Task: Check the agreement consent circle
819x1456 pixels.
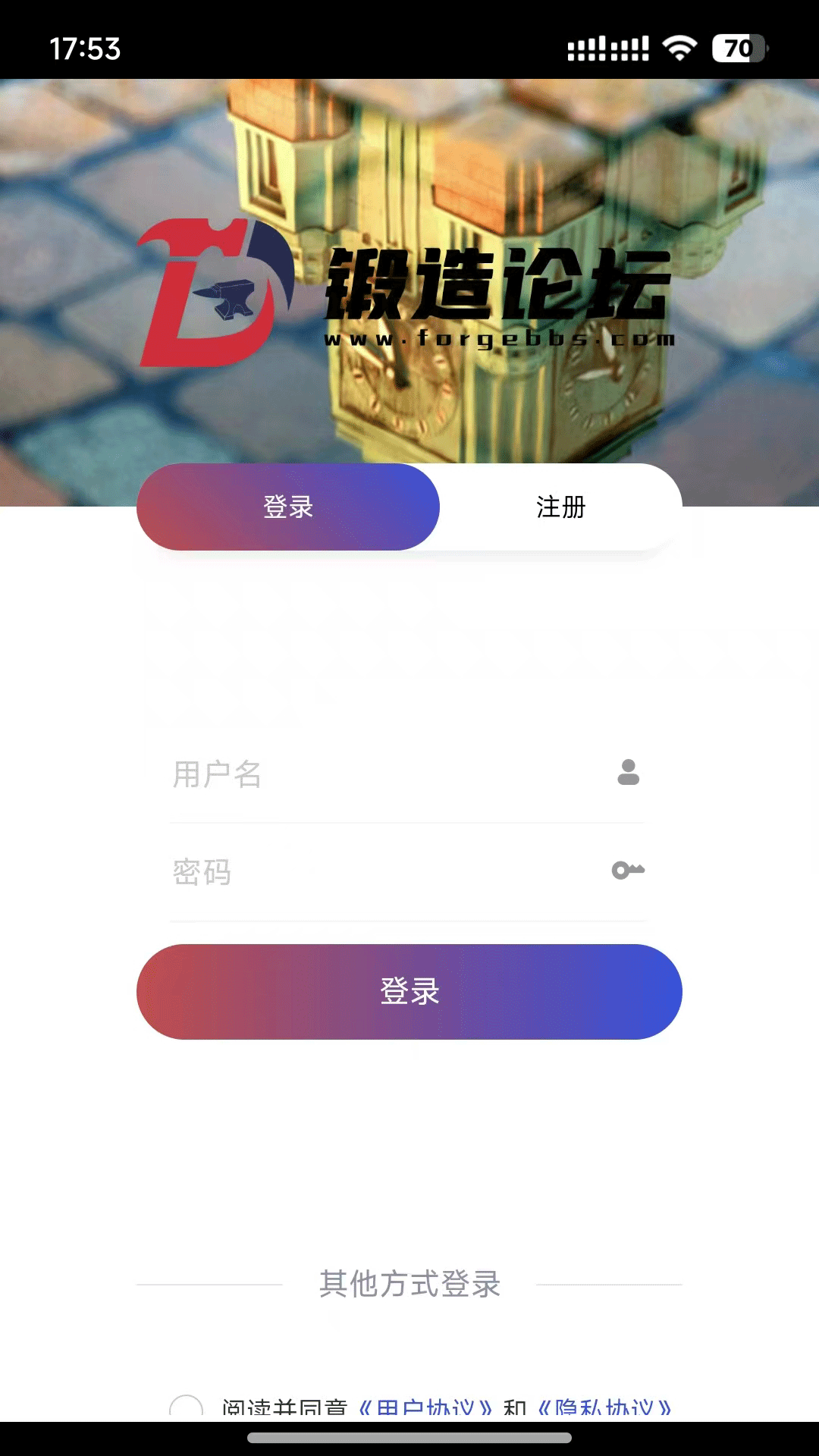Action: point(186,1409)
